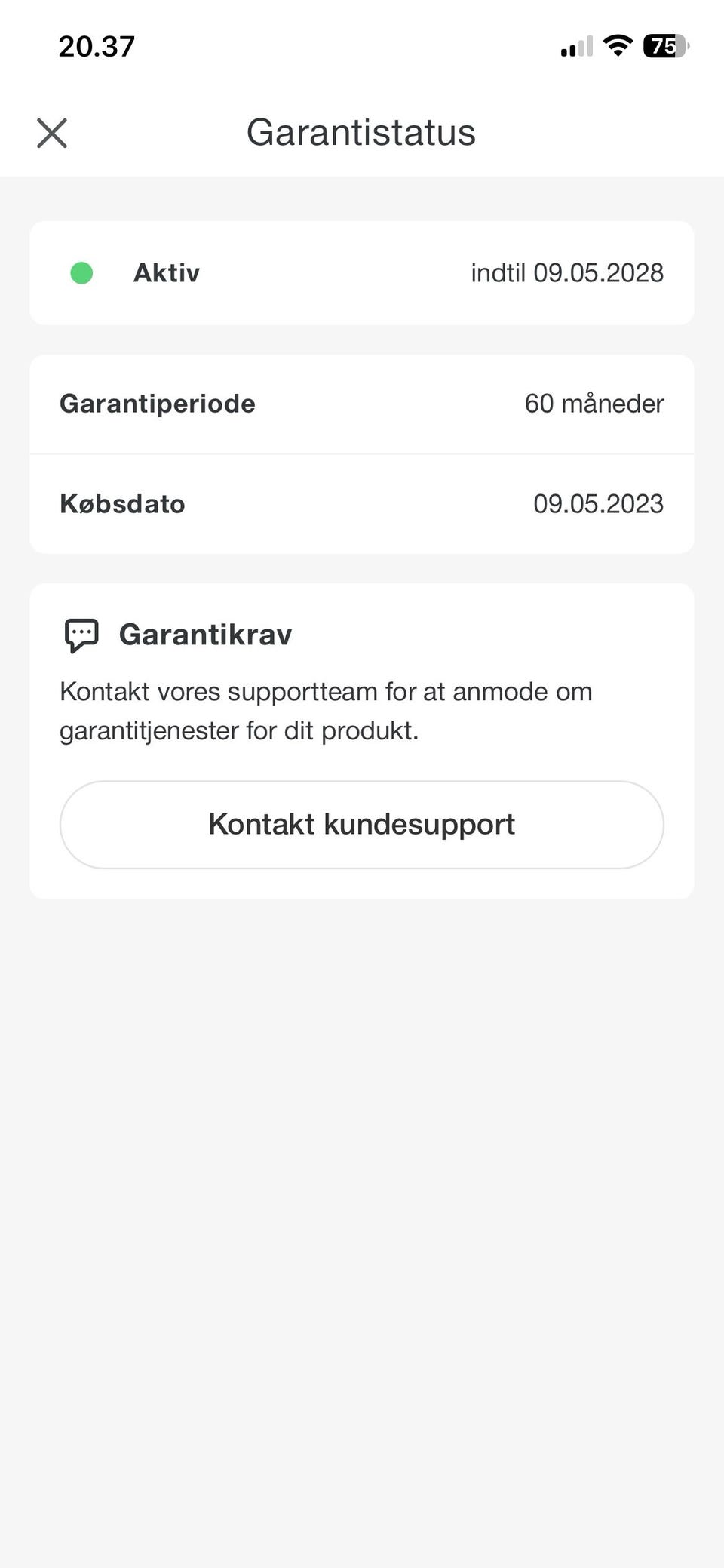Click the date 09.05.2023
The width and height of the screenshot is (724, 1568).
tap(599, 503)
